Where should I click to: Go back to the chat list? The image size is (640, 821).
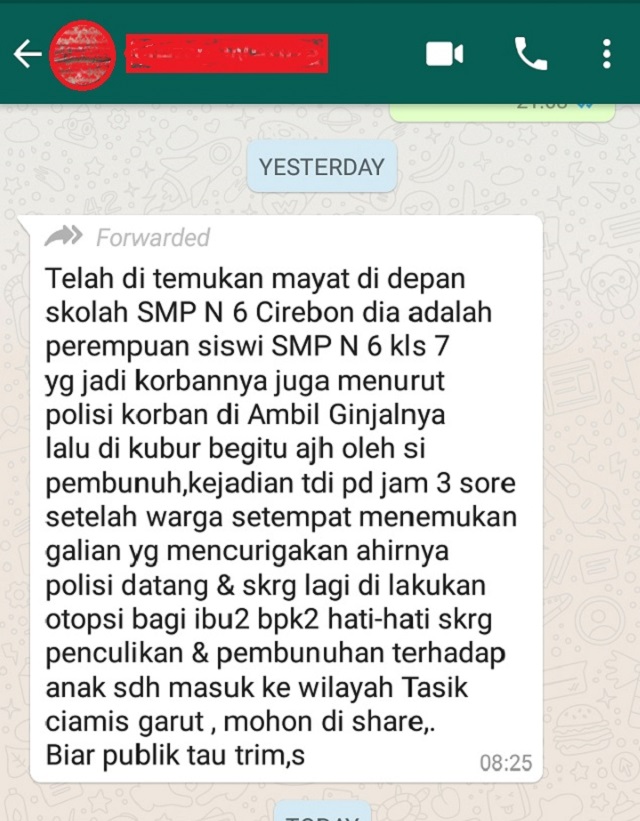26,54
